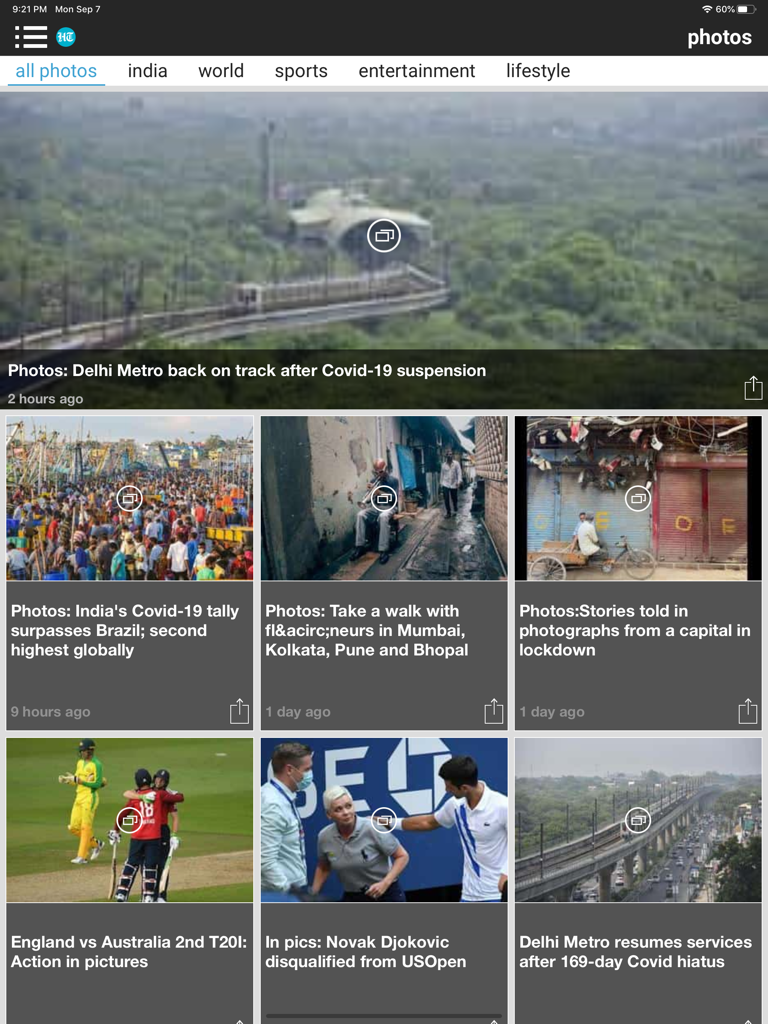
Task: Share the Stories told in photographs gallery
Action: pos(748,711)
